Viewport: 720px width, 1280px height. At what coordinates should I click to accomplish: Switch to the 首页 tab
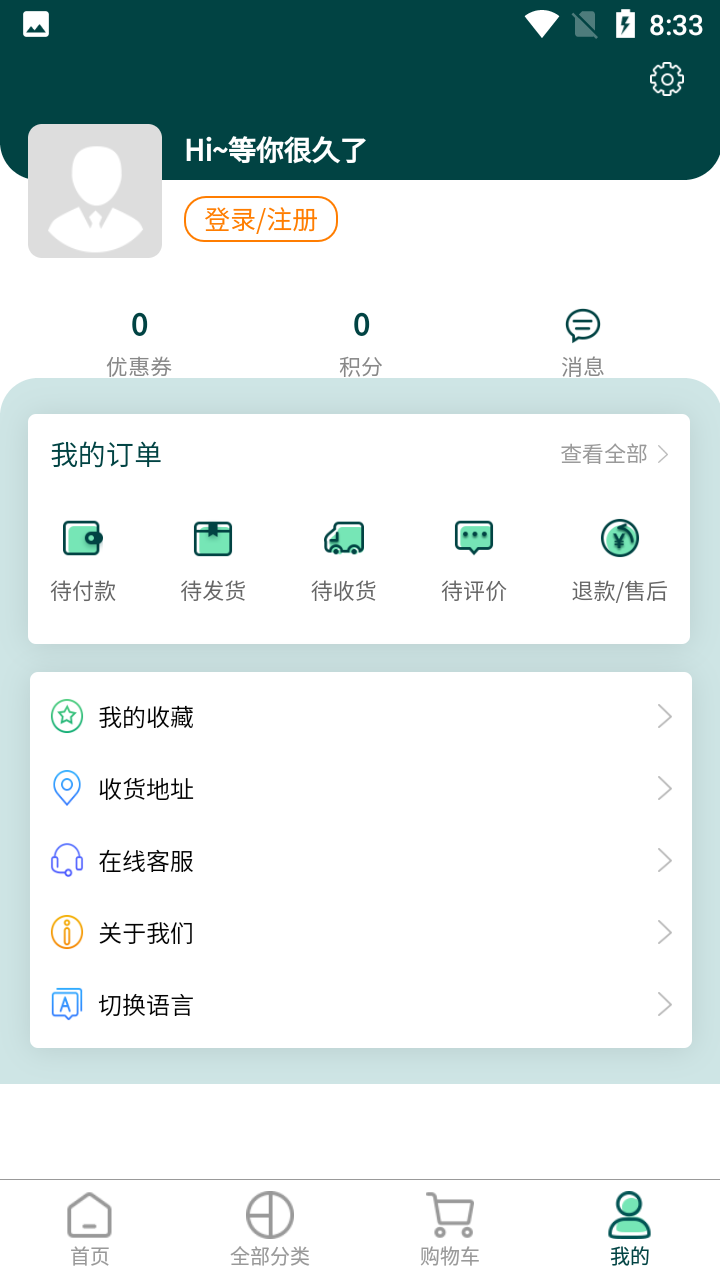90,1230
